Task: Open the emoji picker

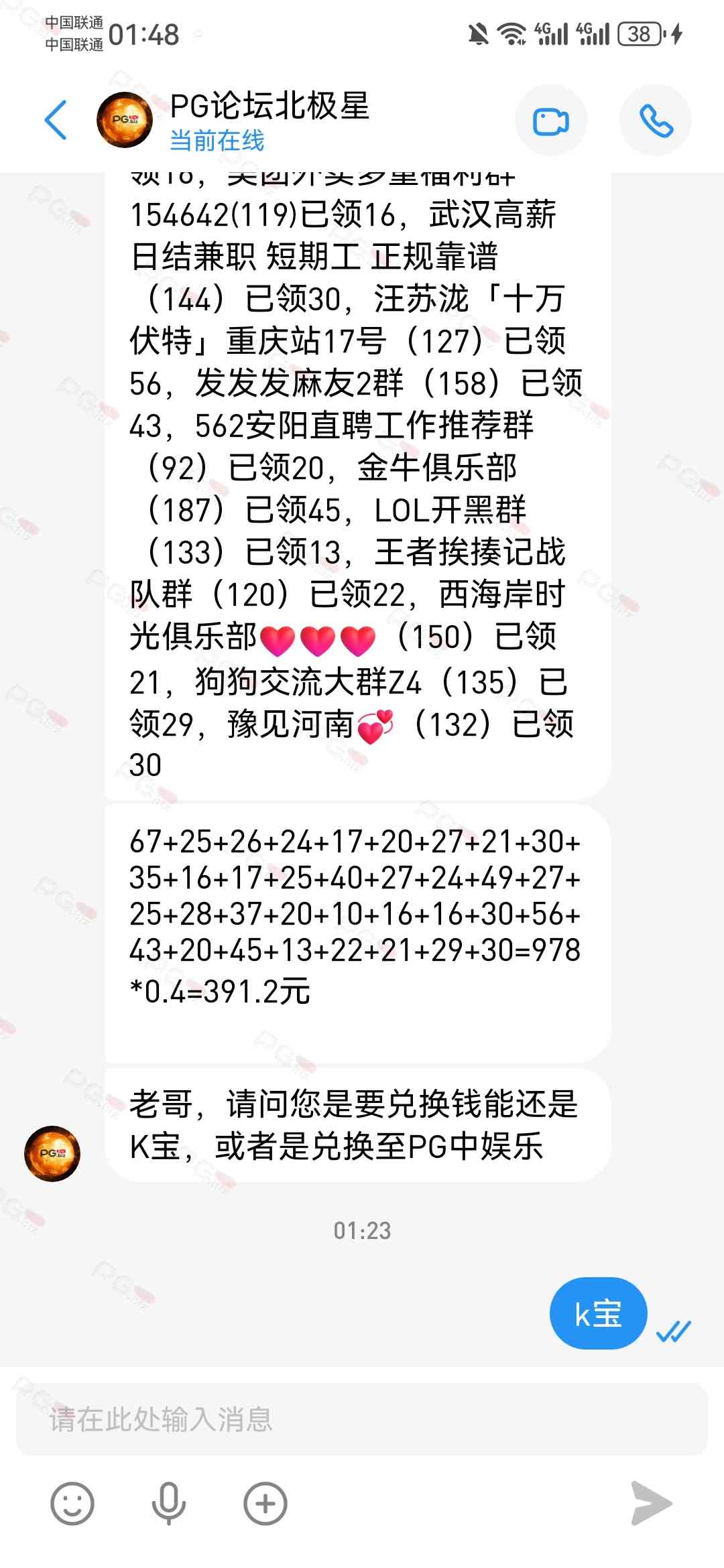Action: (x=72, y=1503)
